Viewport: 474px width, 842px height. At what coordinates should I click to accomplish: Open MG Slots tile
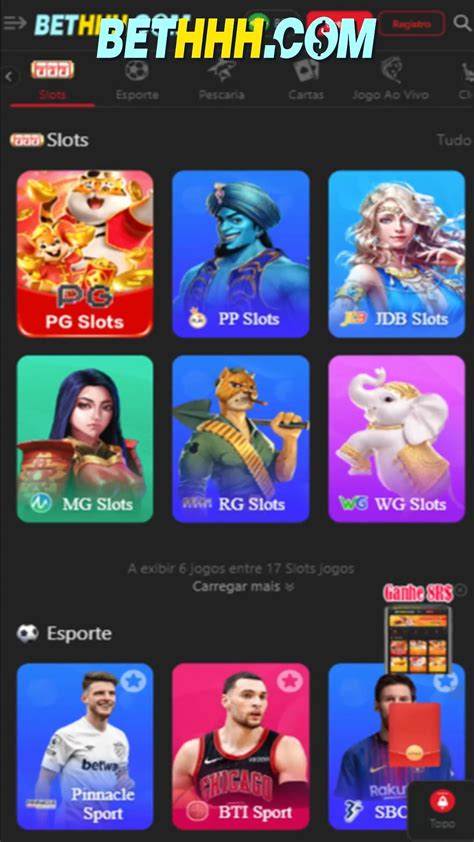click(85, 439)
